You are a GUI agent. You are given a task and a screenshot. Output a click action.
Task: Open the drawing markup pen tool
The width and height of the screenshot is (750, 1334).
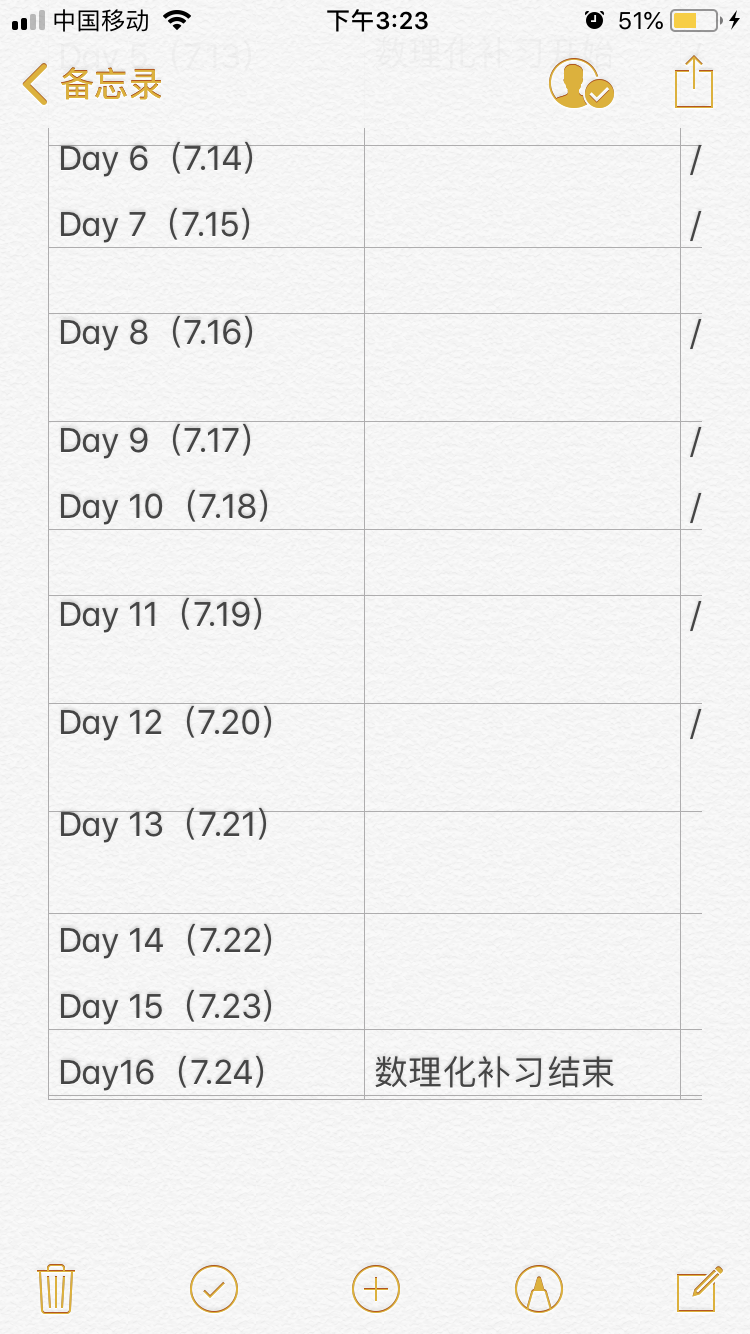pos(539,1288)
